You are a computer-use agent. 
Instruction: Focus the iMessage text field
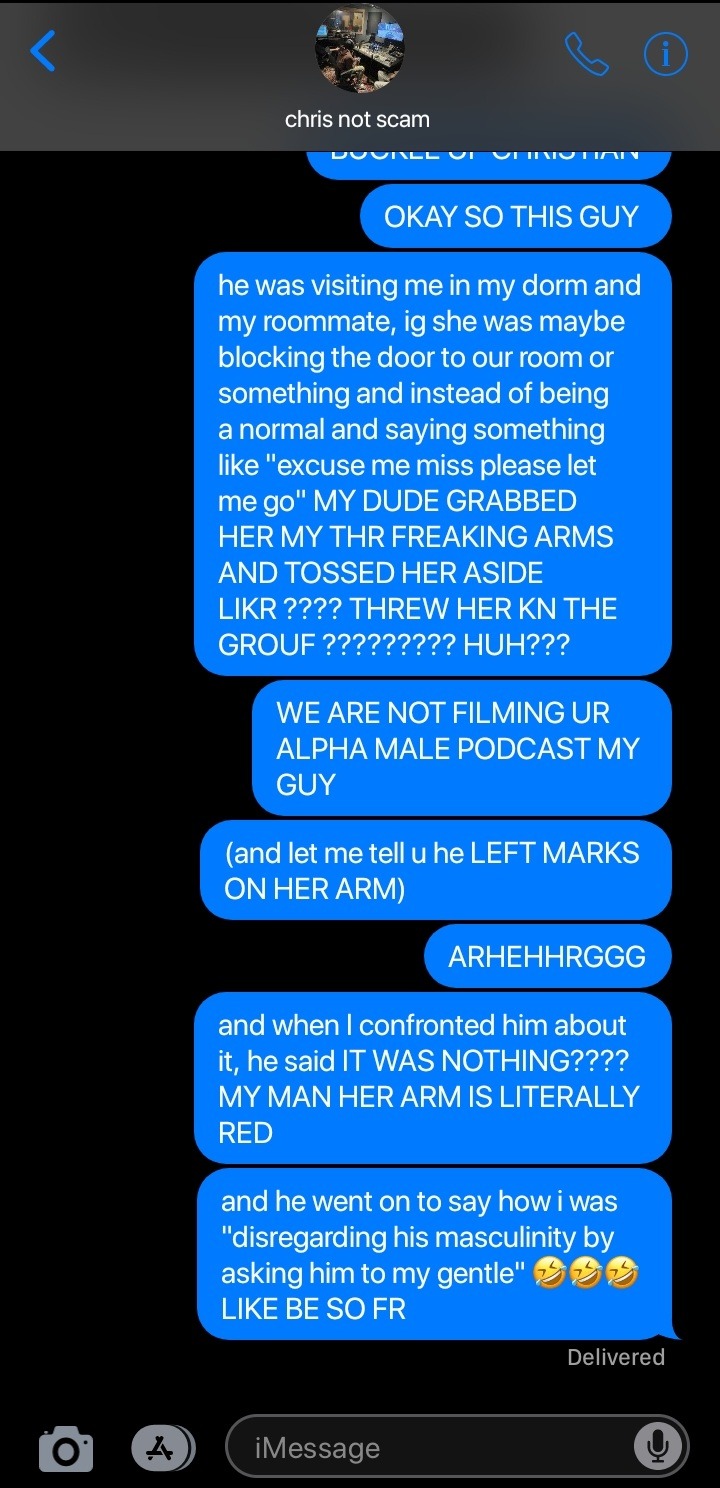click(x=430, y=1447)
